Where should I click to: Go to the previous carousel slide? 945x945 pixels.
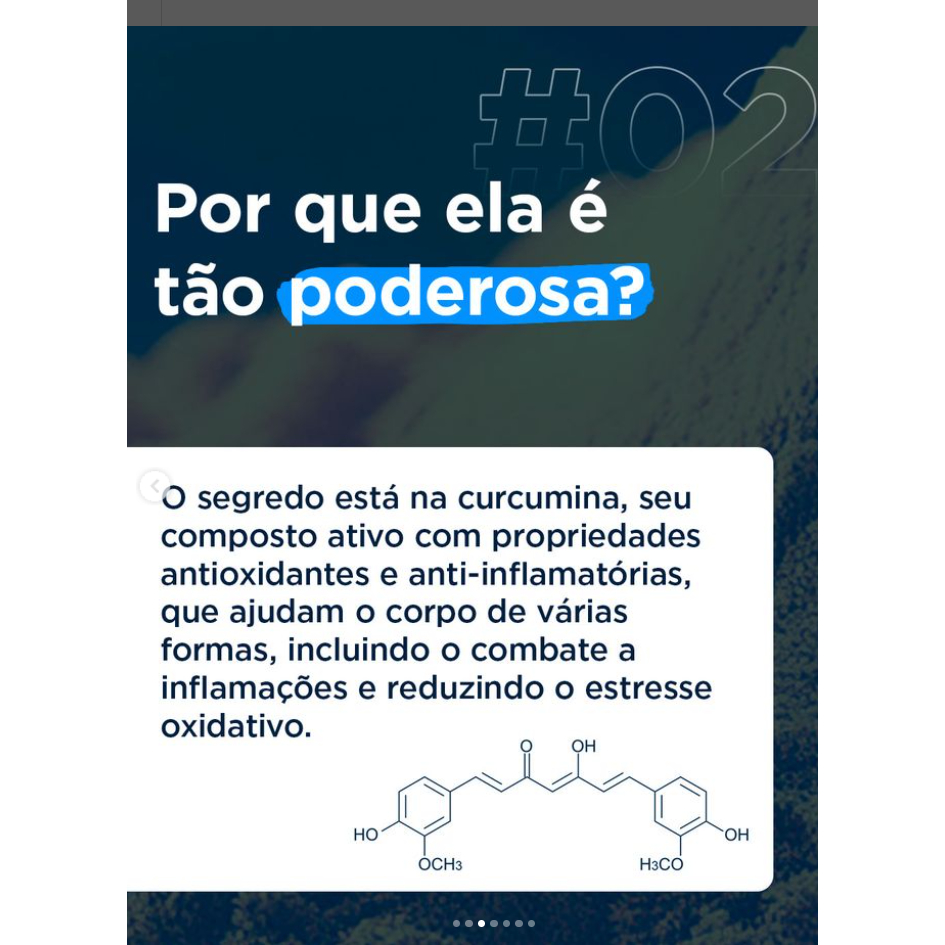click(154, 486)
